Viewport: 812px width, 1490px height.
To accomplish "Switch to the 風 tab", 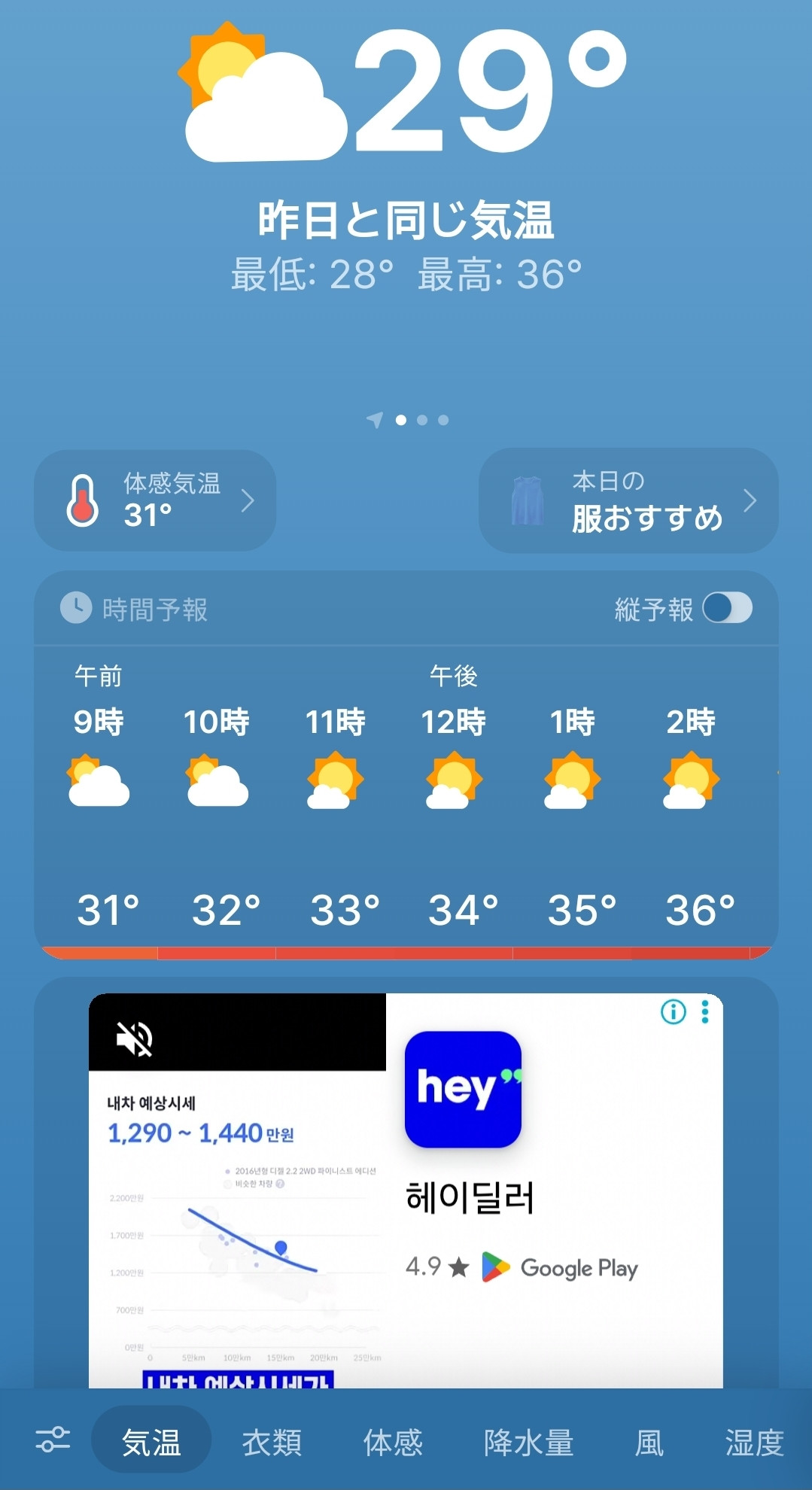I will coord(649,1443).
